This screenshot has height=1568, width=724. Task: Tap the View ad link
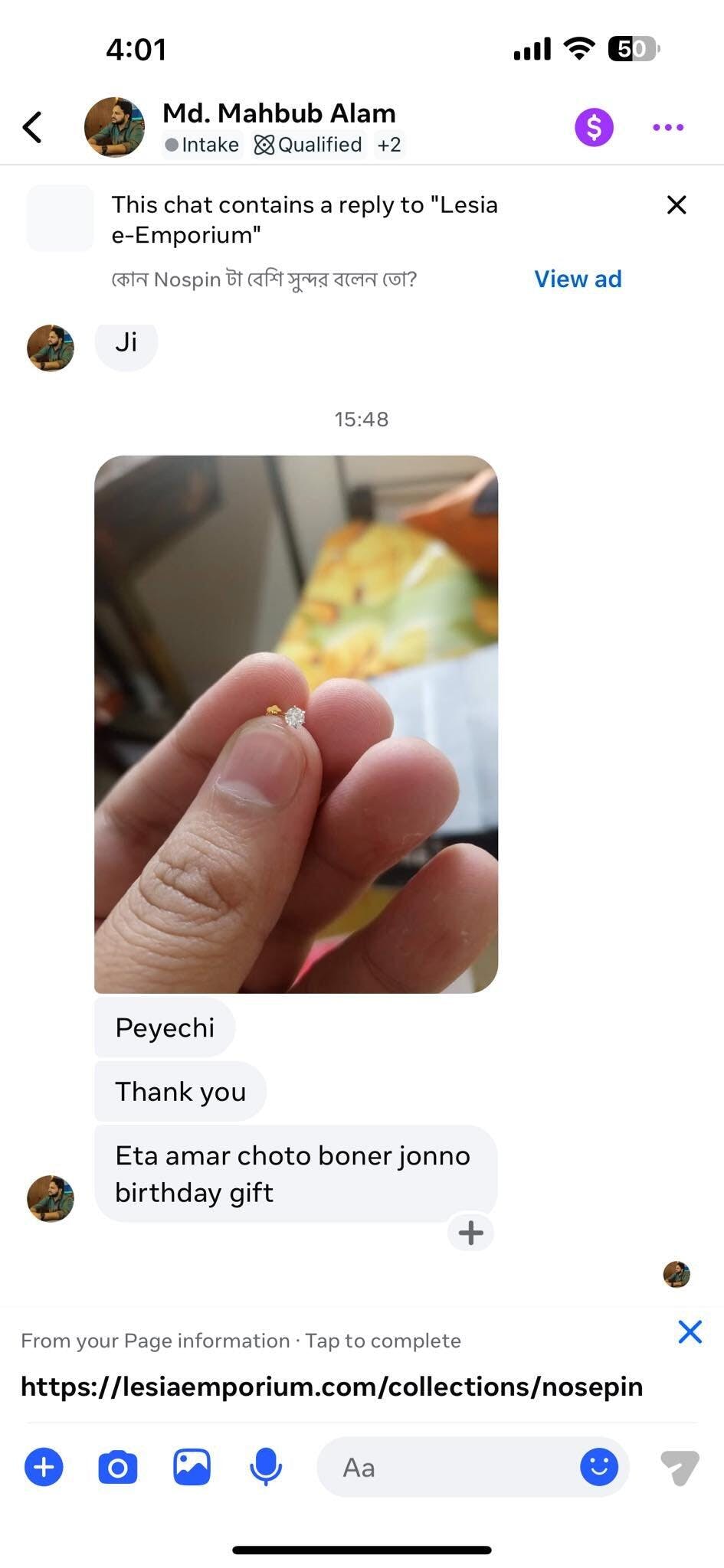[x=578, y=279]
